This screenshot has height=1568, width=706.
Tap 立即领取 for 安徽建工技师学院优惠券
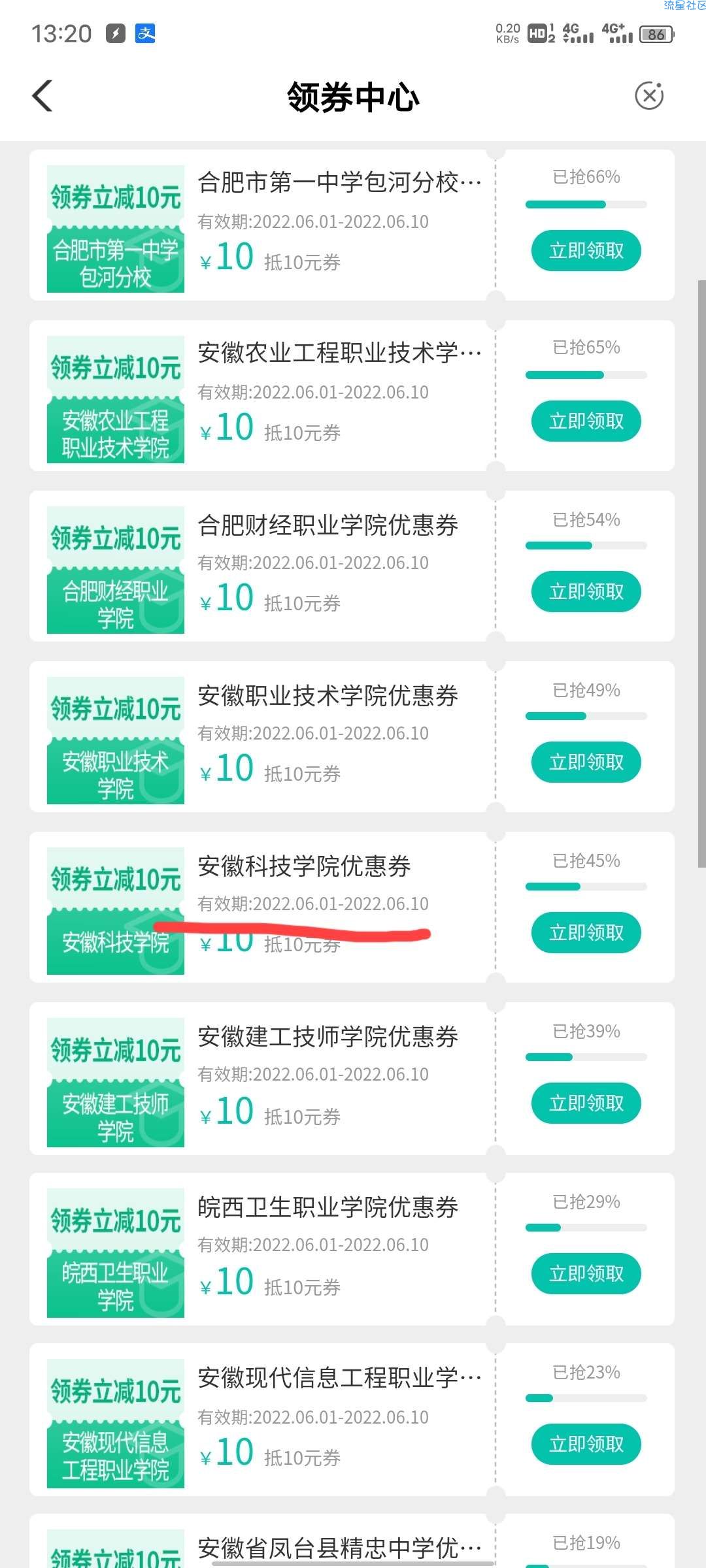click(586, 1103)
